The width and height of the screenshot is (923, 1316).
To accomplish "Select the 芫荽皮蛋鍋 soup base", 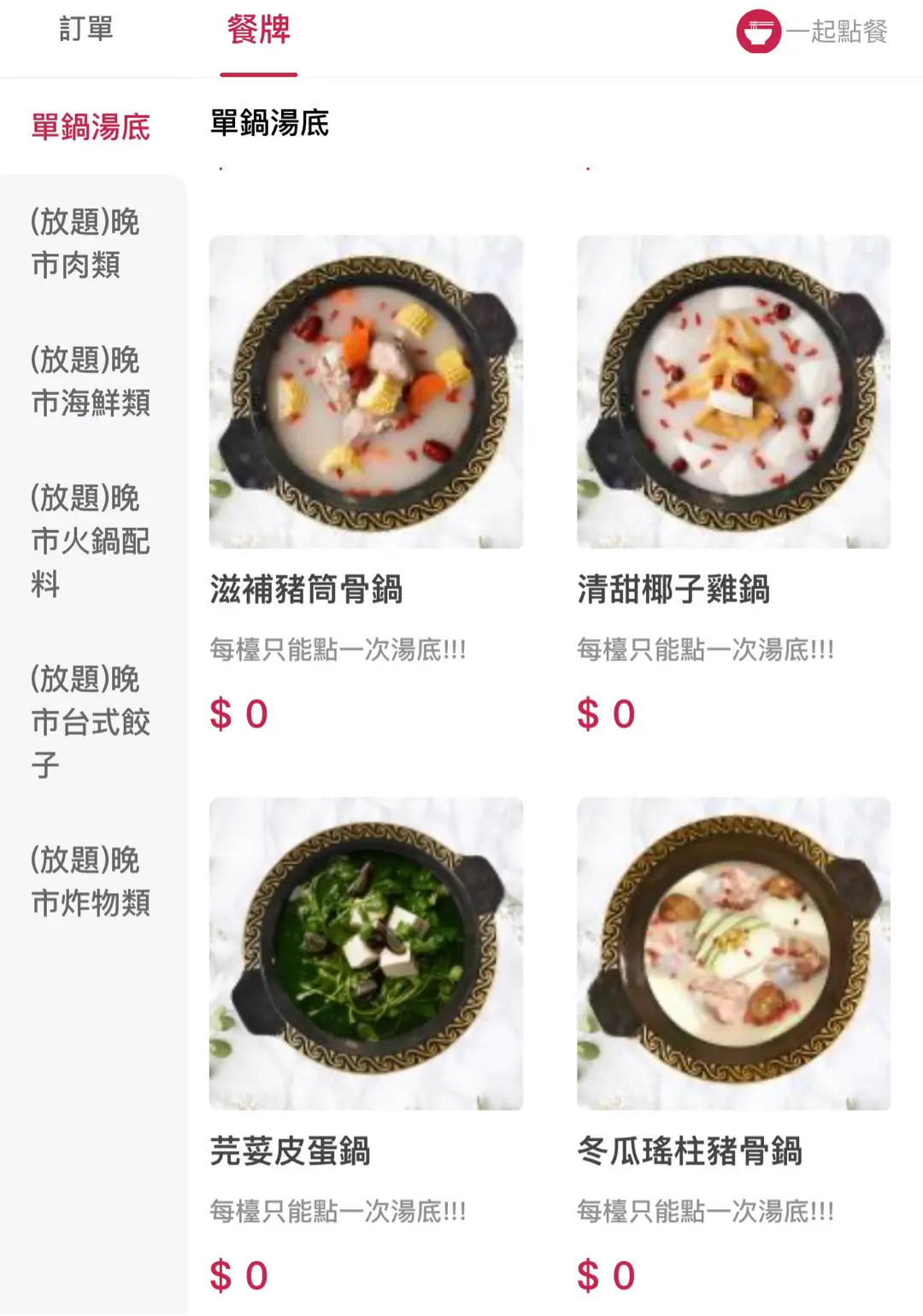I will click(366, 954).
